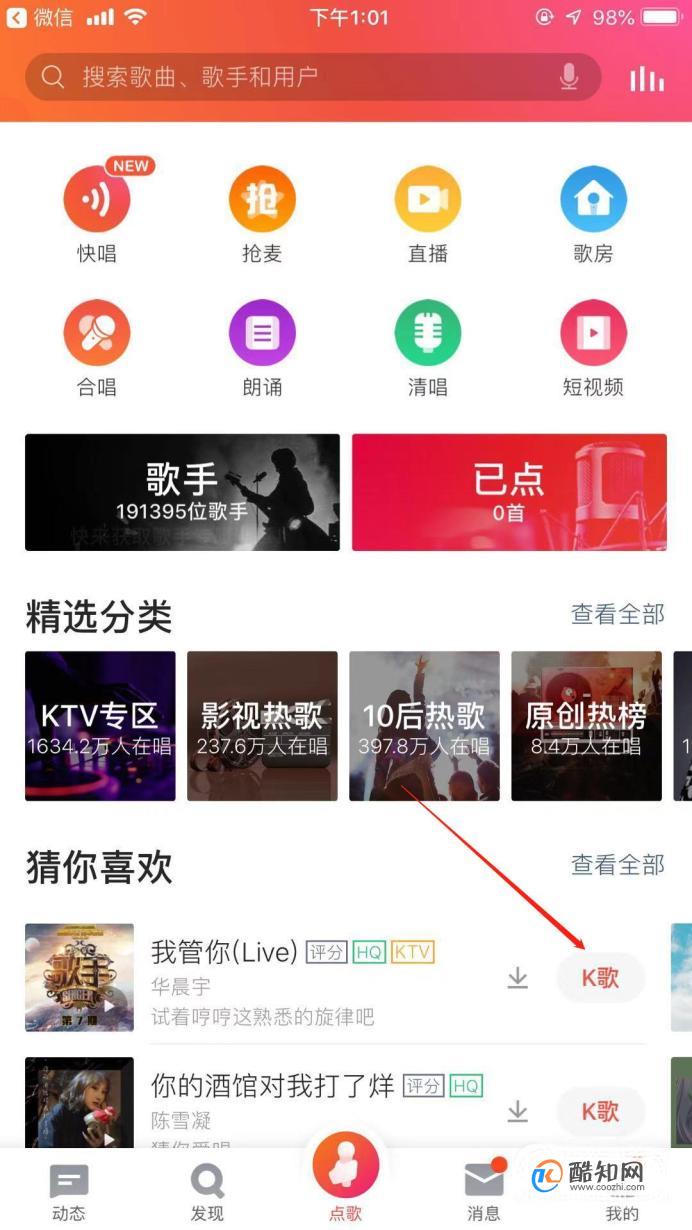Open 短视频 short video feature

(x=593, y=333)
